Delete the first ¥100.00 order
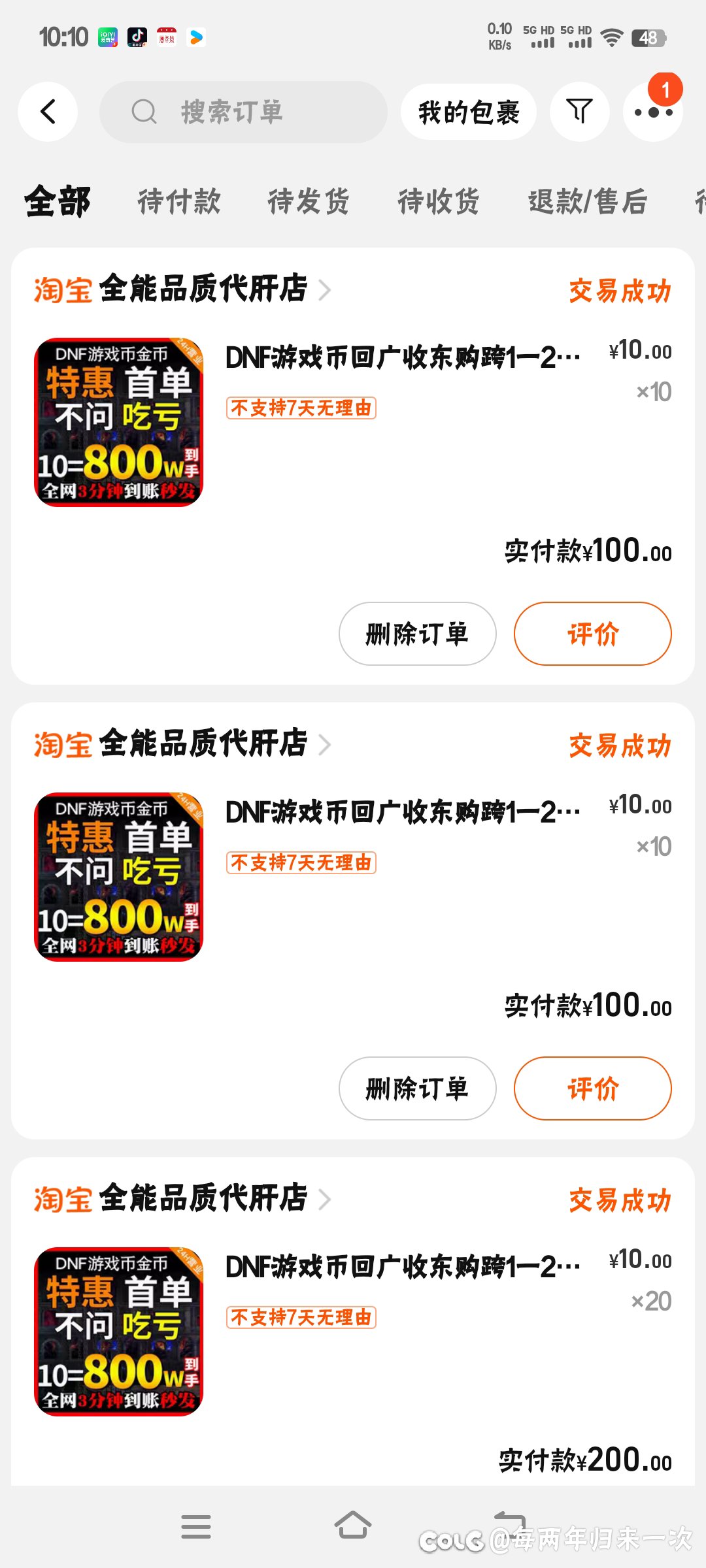The image size is (706, 1568). pos(418,634)
